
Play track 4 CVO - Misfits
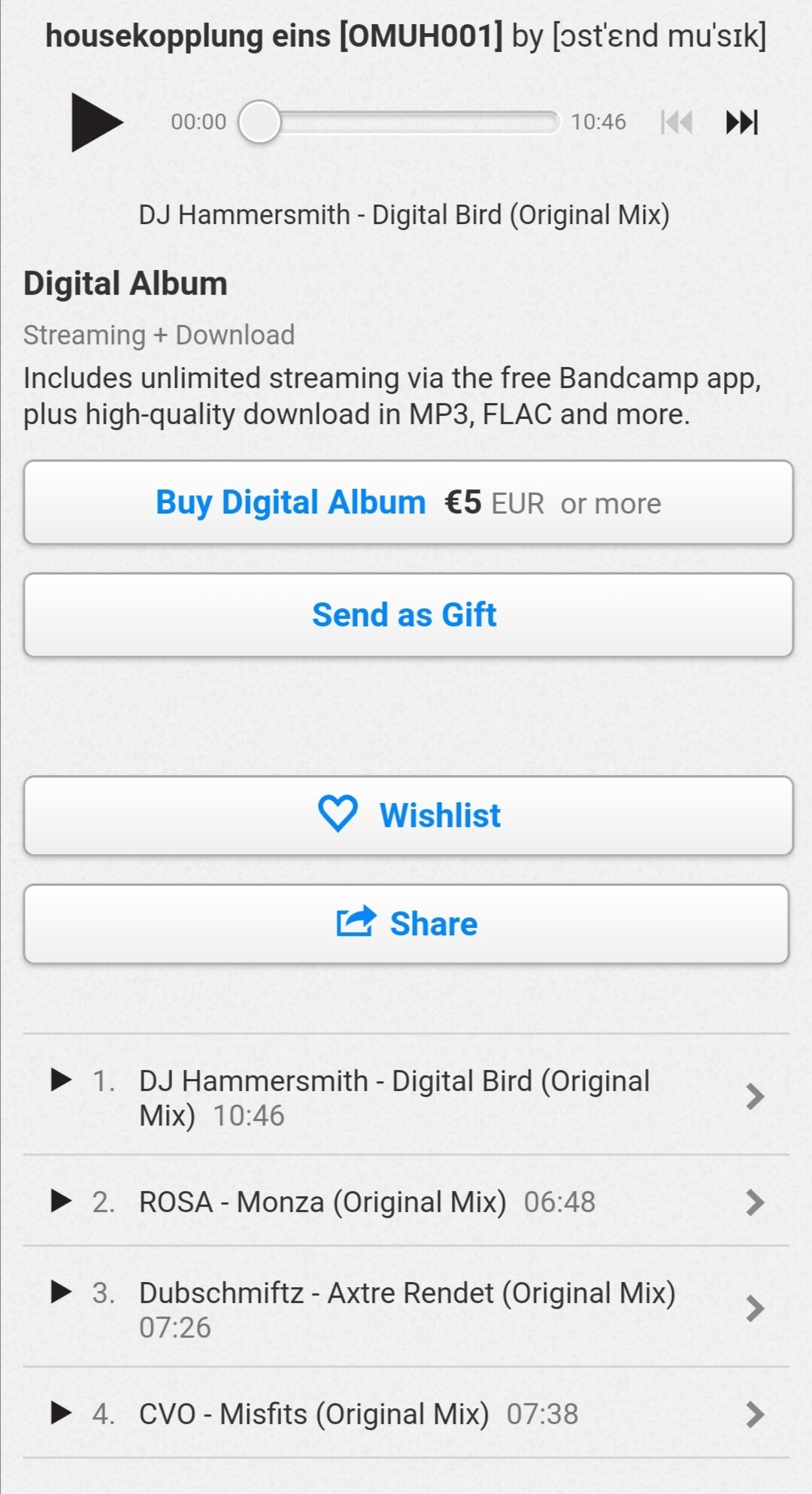(61, 1414)
